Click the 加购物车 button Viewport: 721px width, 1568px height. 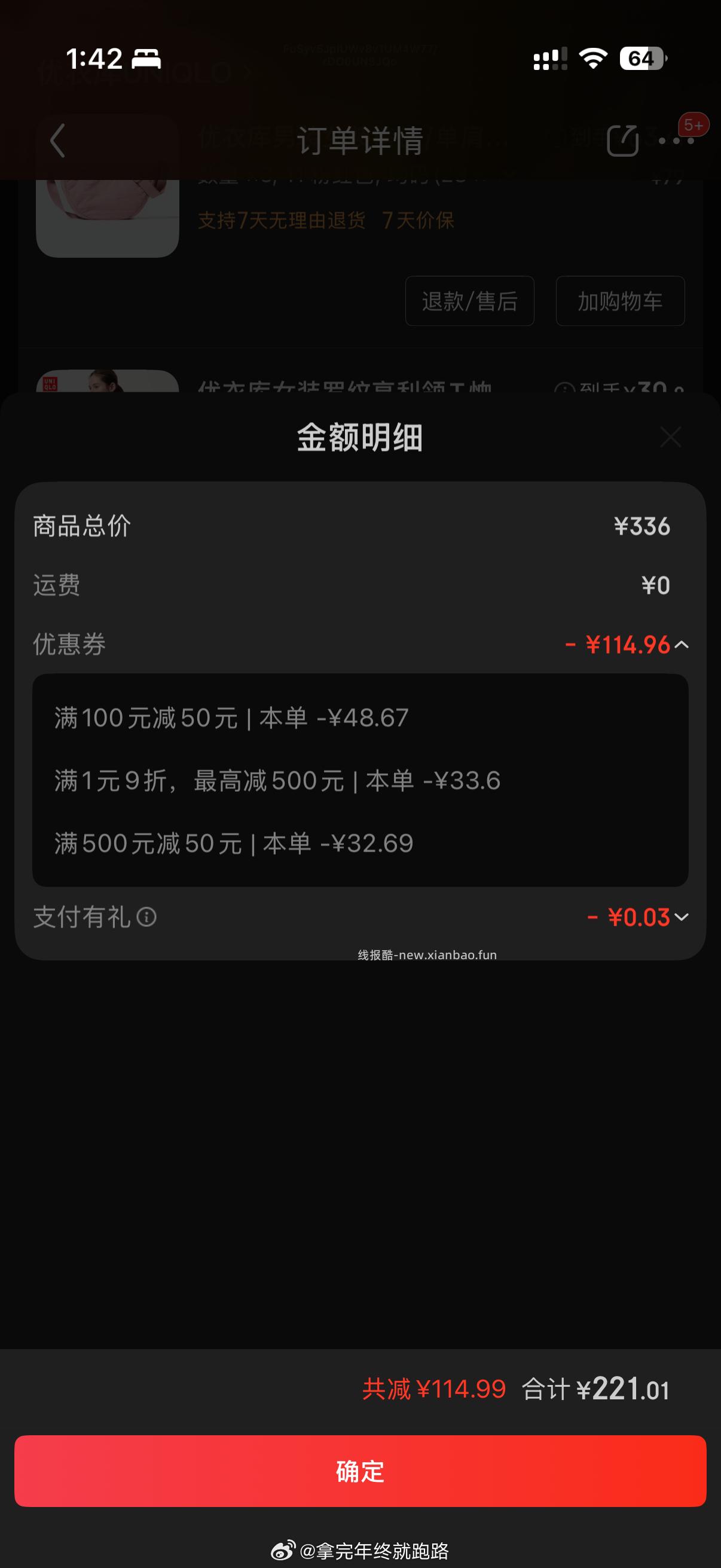point(619,301)
